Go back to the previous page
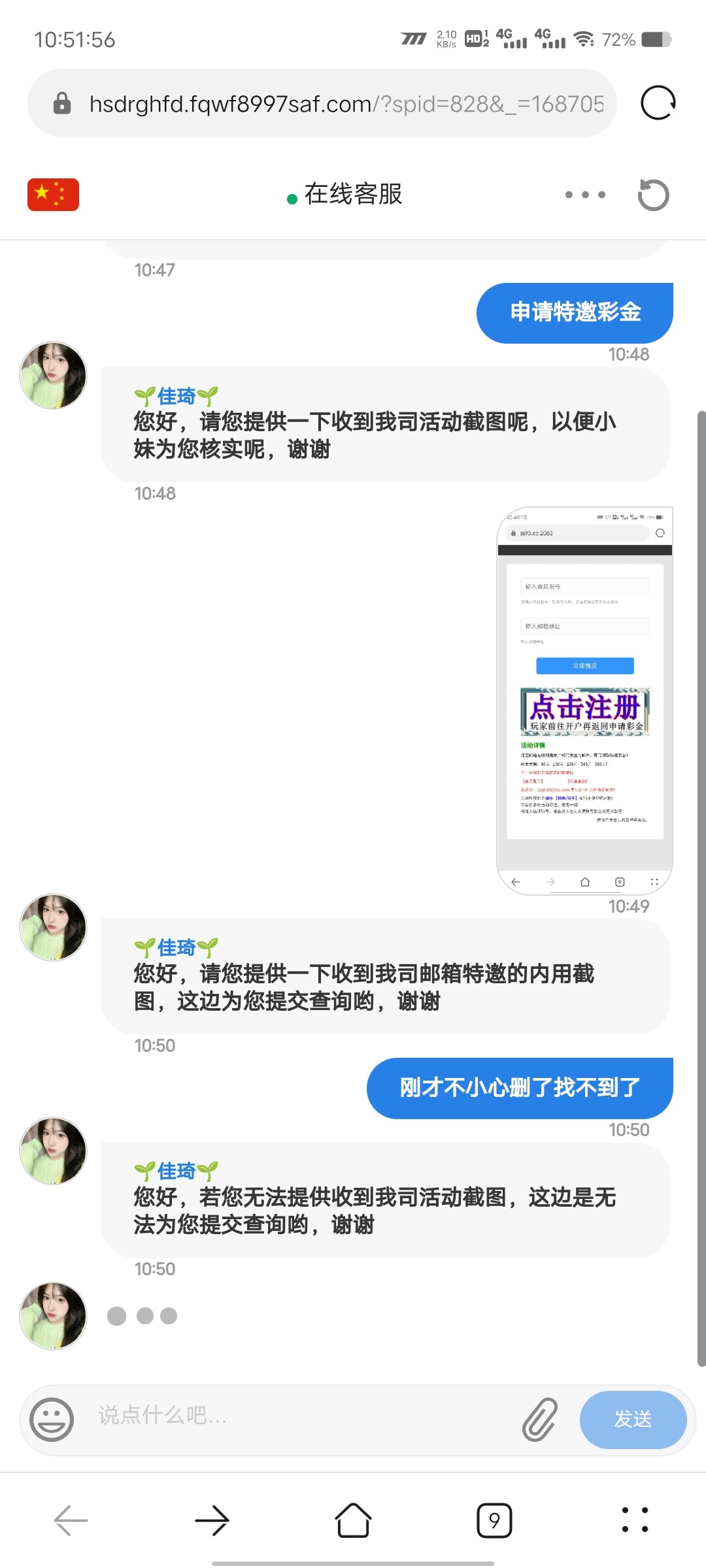706x1568 pixels. coord(71,1520)
